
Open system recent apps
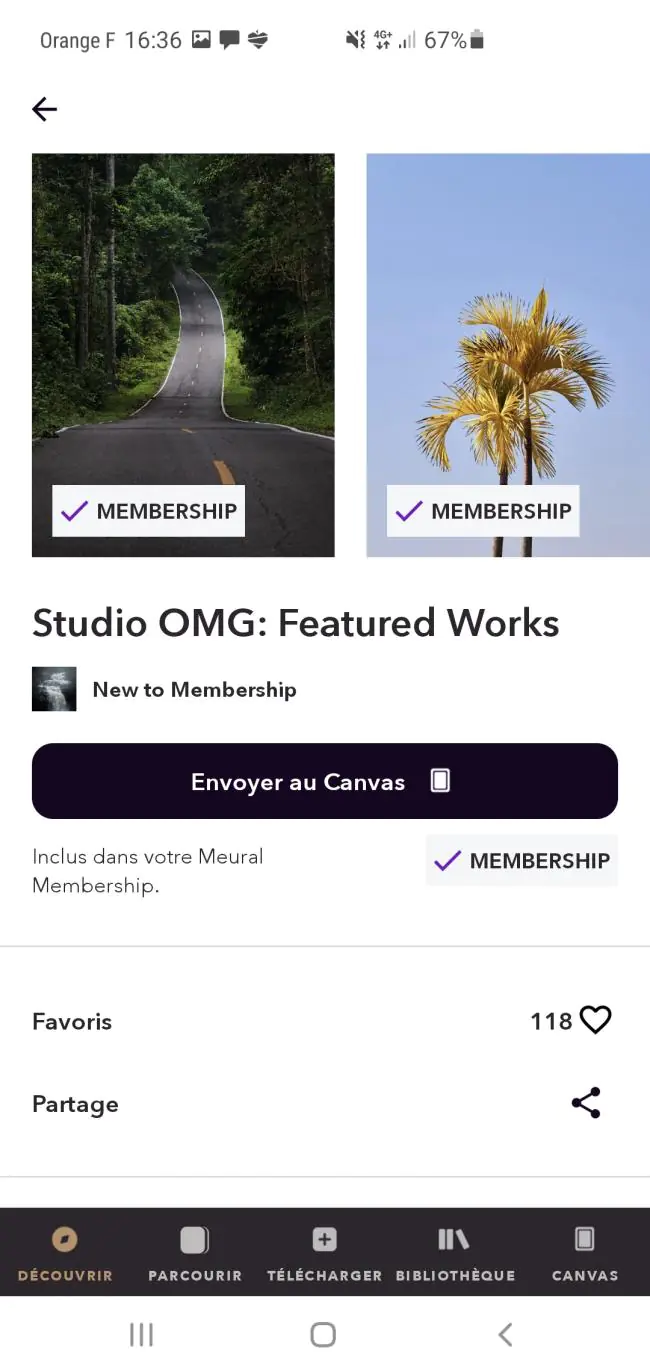click(x=142, y=1334)
